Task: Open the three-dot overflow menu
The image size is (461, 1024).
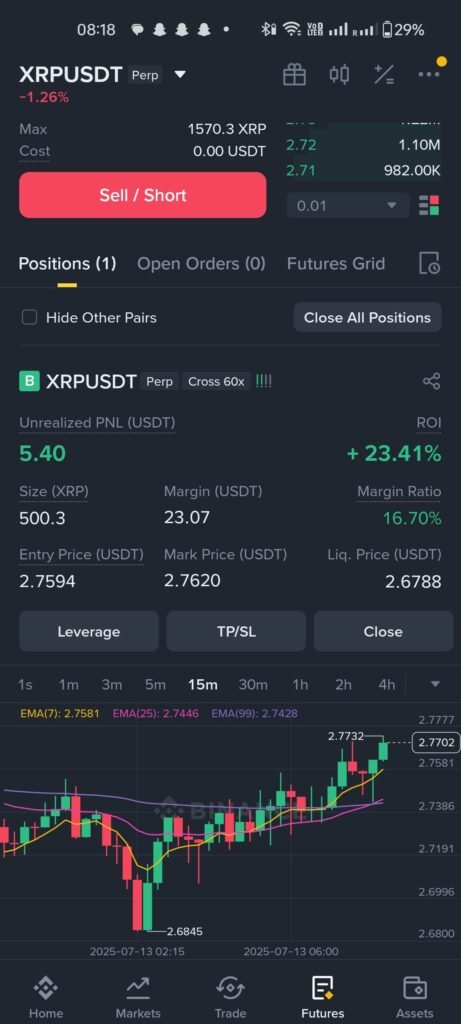Action: tap(428, 74)
